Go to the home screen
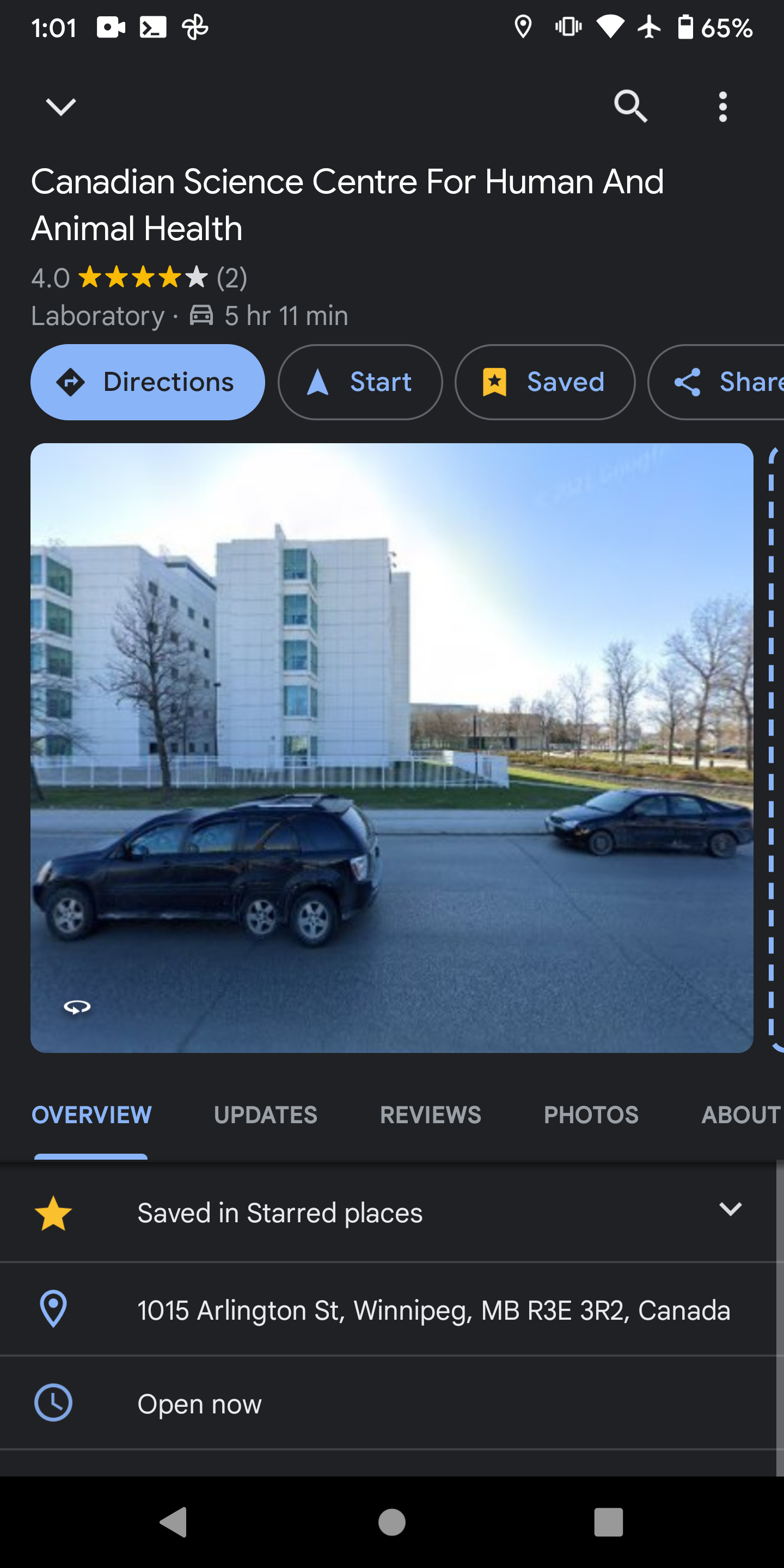The height and width of the screenshot is (1568, 784). (x=391, y=1522)
